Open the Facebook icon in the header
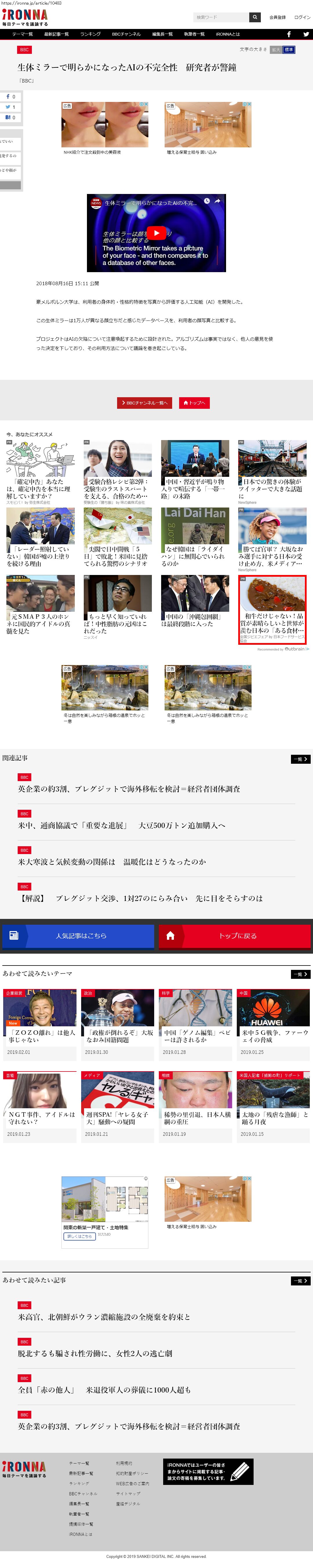This screenshot has height=1568, width=313. 289,34
